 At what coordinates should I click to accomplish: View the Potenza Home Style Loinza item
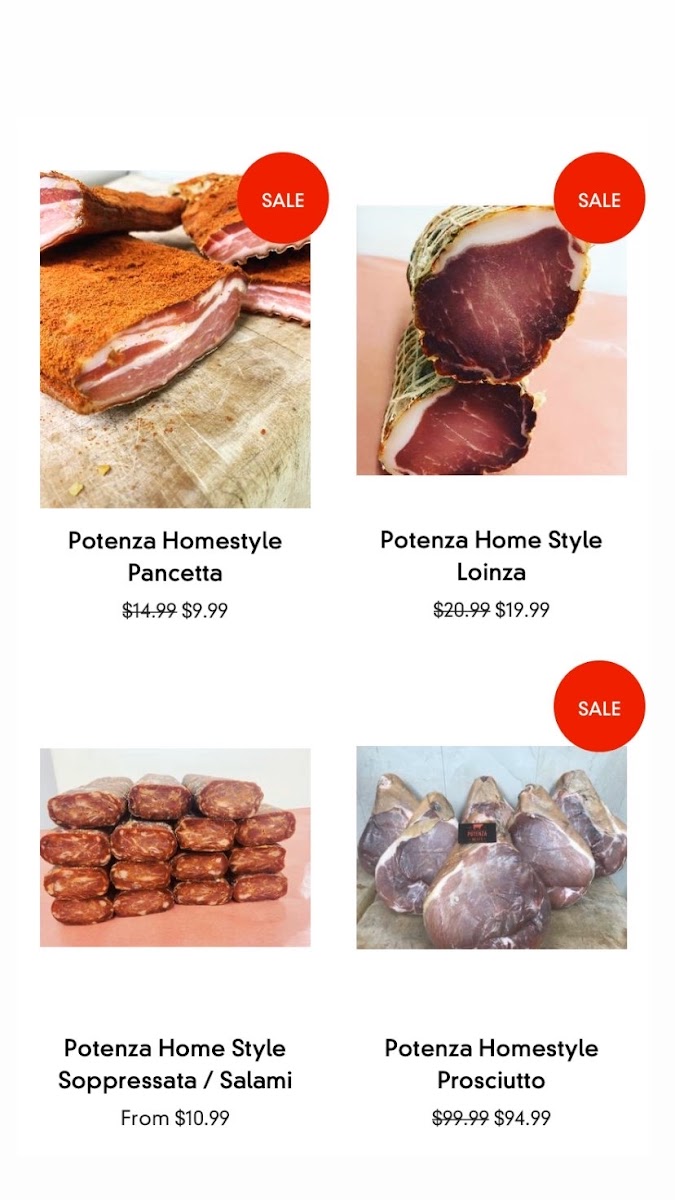[x=491, y=555]
